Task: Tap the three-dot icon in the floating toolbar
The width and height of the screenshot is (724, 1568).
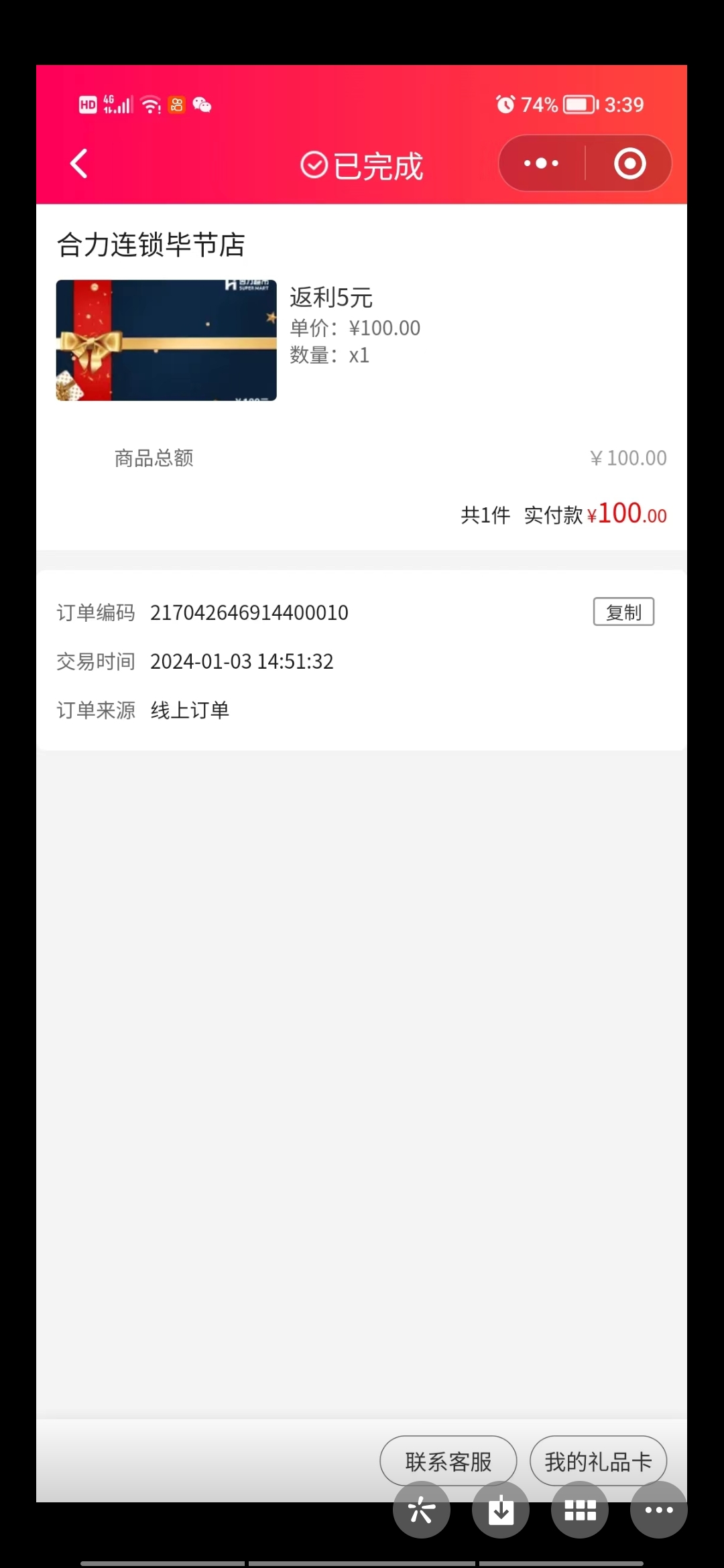Action: (x=659, y=1510)
